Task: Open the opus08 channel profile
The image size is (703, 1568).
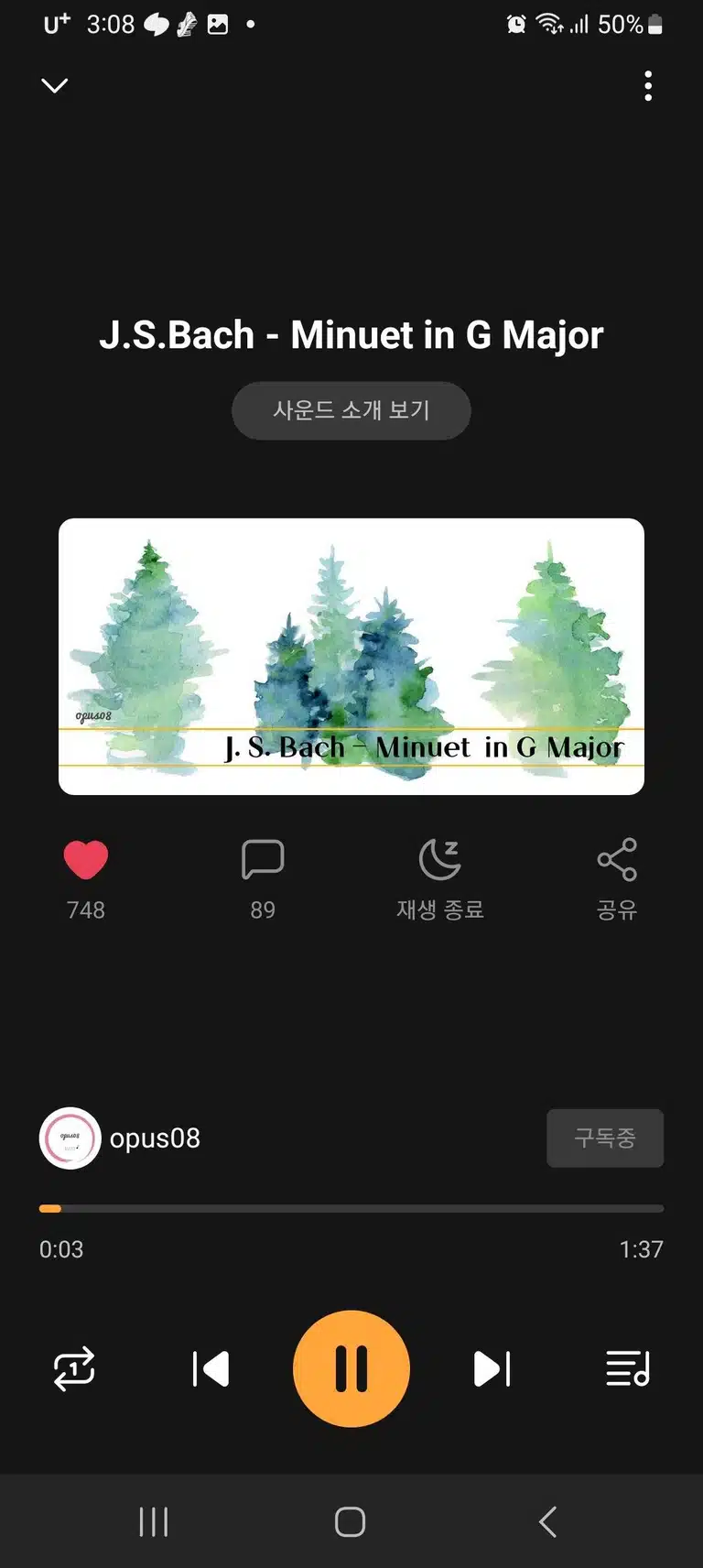Action: [x=120, y=1138]
